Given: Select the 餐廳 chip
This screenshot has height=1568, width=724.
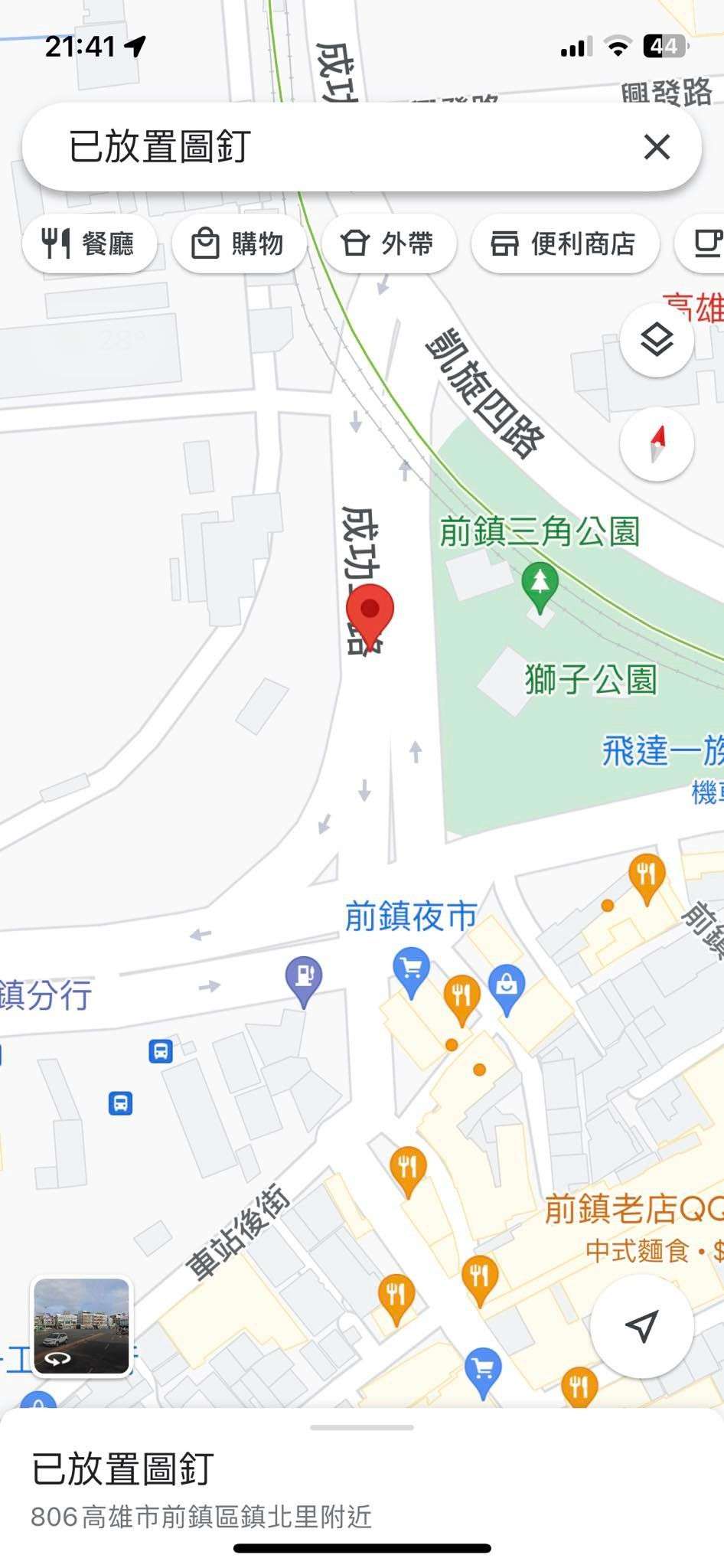Looking at the screenshot, I should 90,244.
